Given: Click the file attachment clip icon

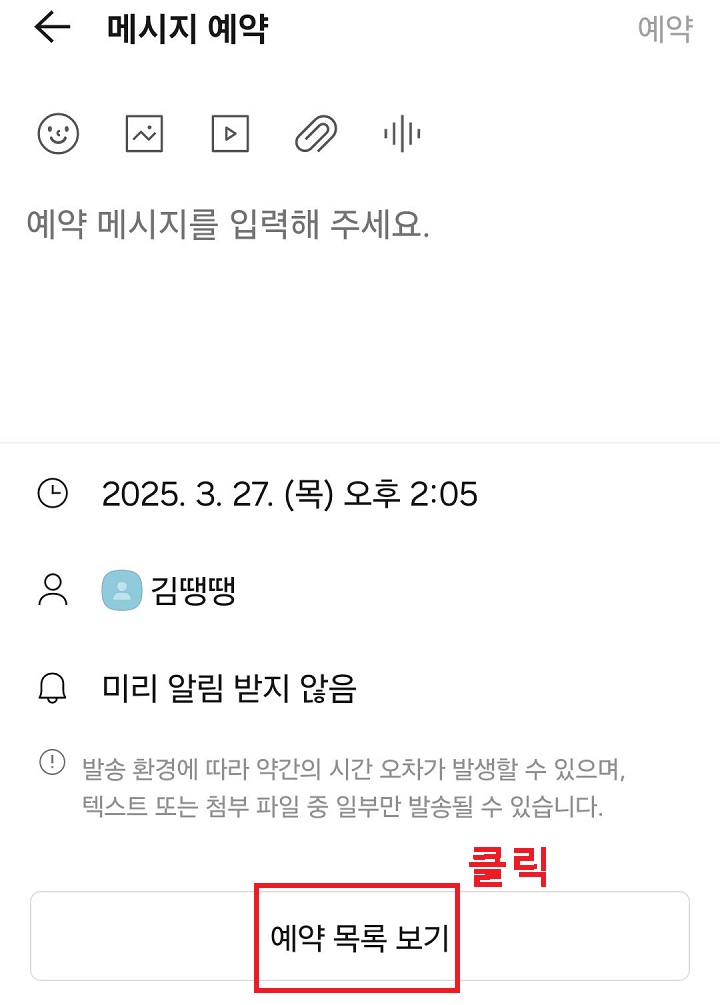Looking at the screenshot, I should pos(315,134).
